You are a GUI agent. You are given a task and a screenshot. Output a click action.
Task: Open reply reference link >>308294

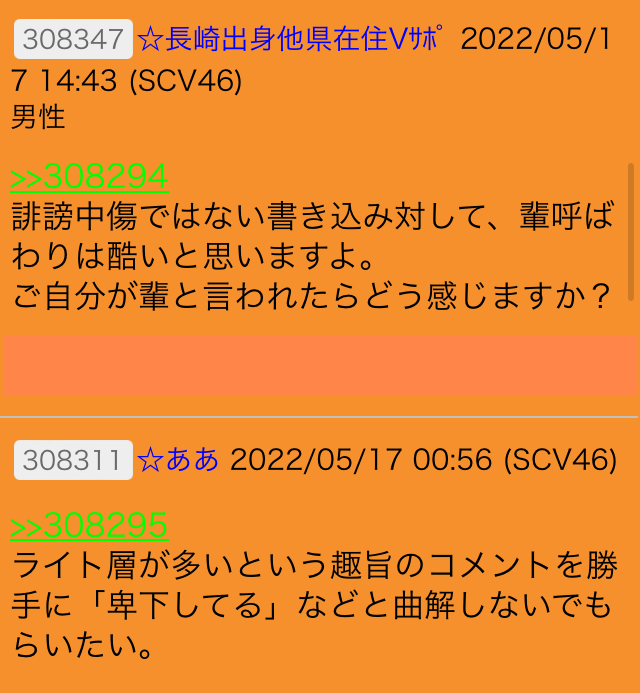pyautogui.click(x=89, y=177)
